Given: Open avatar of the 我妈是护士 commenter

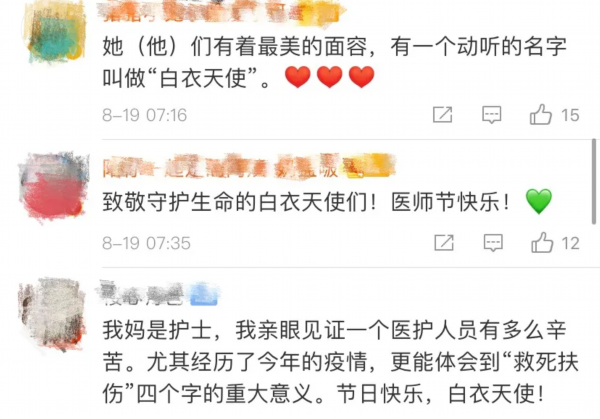Looking at the screenshot, I should pyautogui.click(x=49, y=316).
